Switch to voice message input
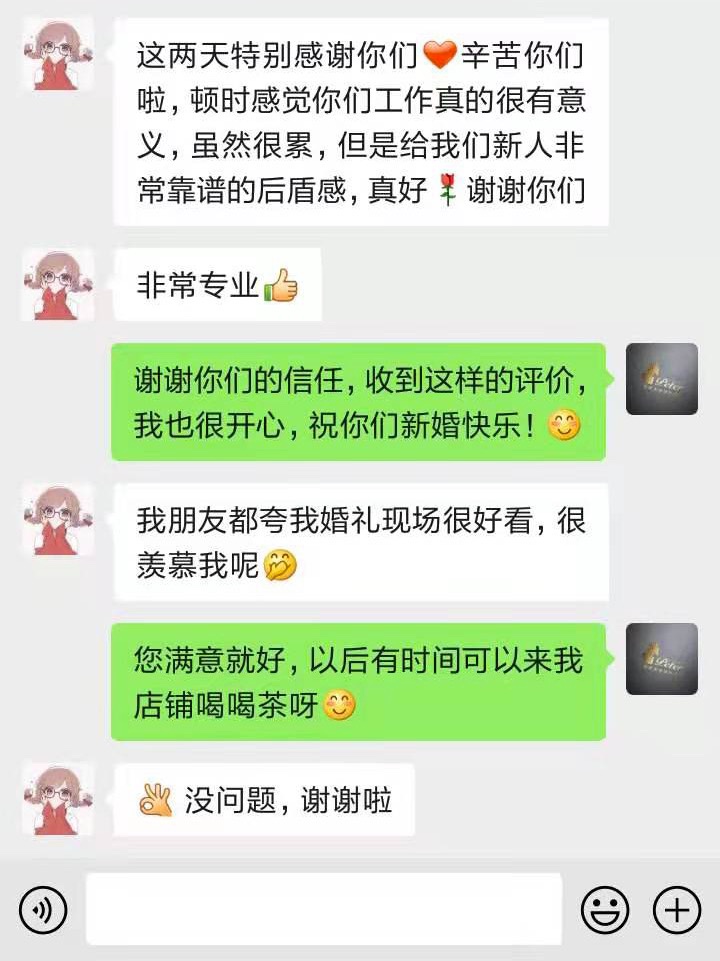This screenshot has height=961, width=720. pos(43,910)
